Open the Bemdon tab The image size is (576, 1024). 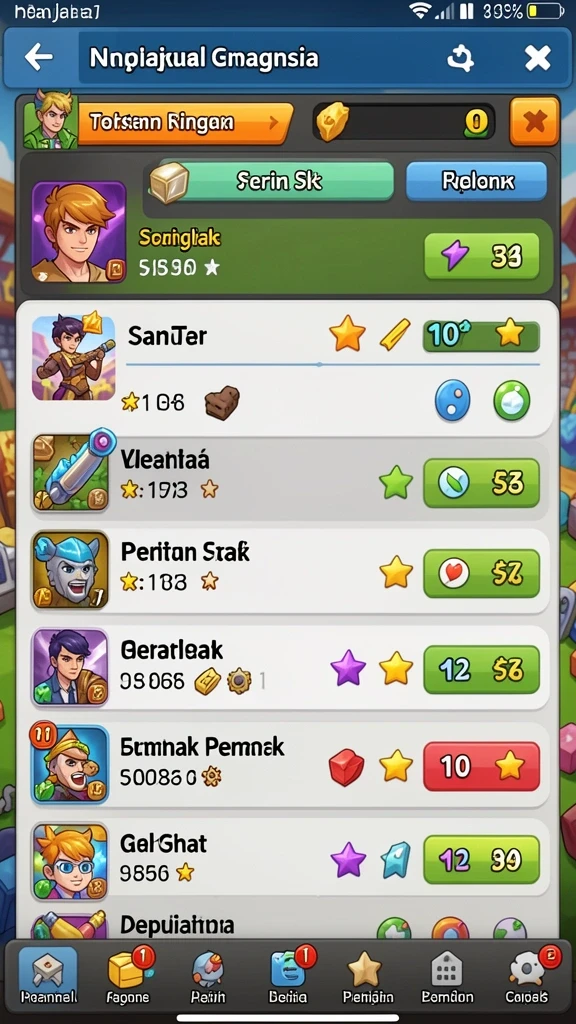(x=447, y=975)
